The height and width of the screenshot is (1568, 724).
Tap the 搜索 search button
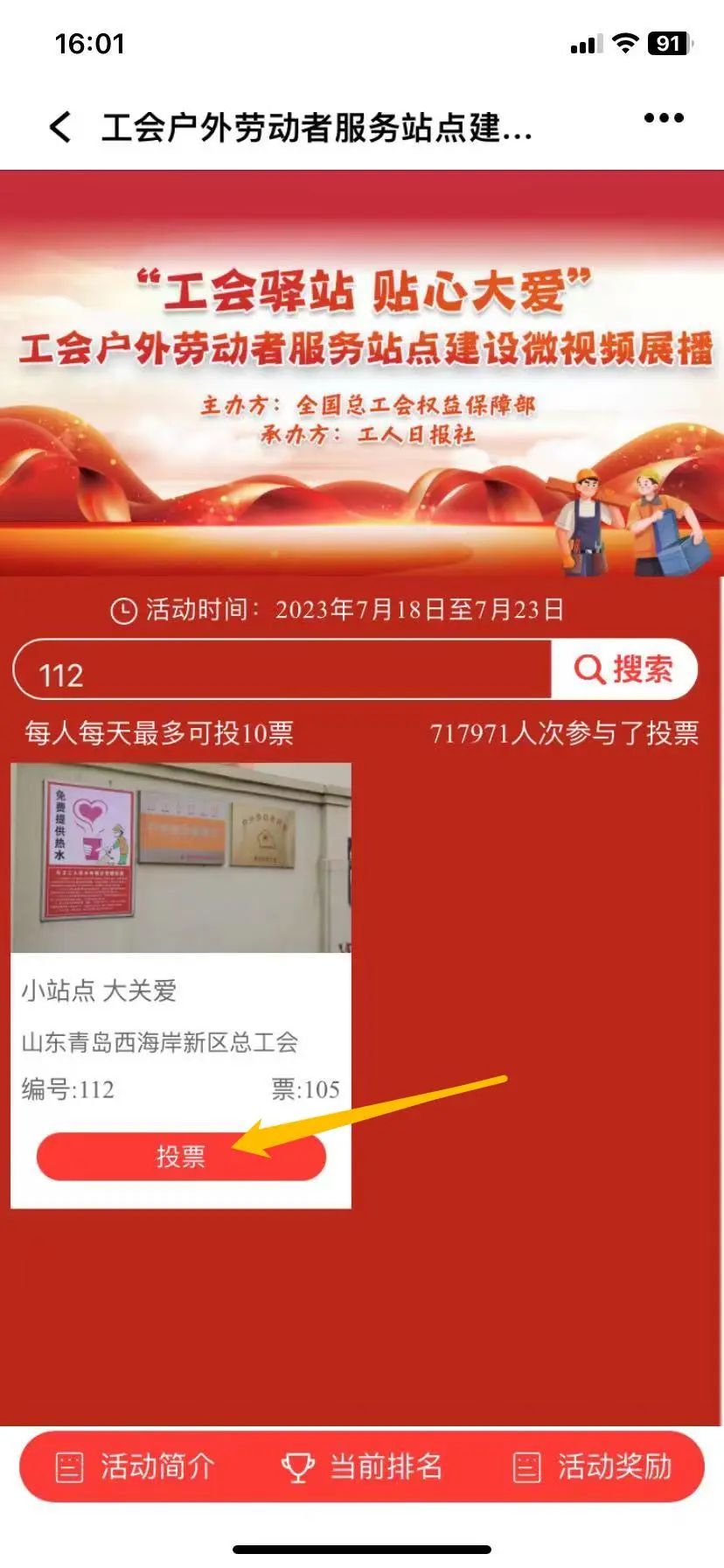[x=623, y=670]
